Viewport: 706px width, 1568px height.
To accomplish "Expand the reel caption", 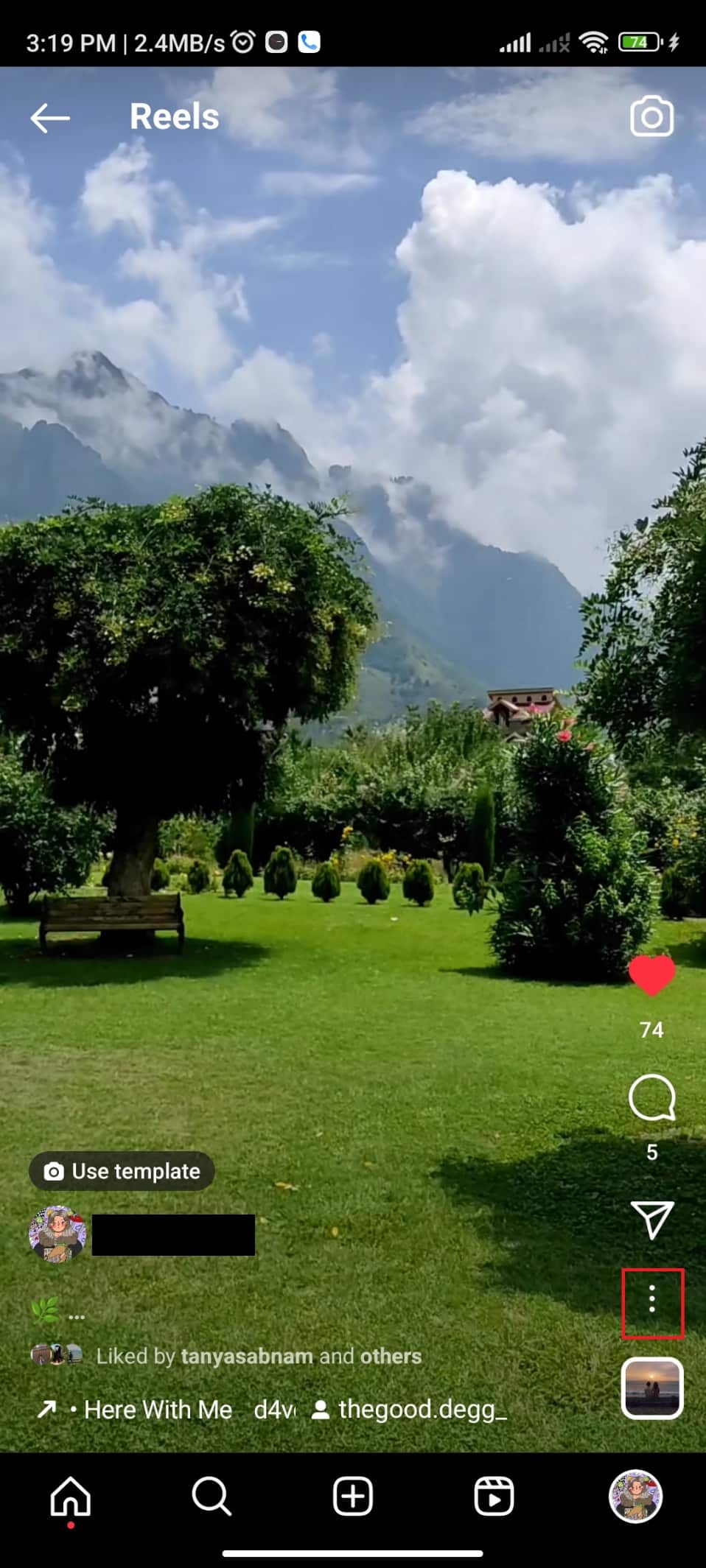I will (x=77, y=1315).
